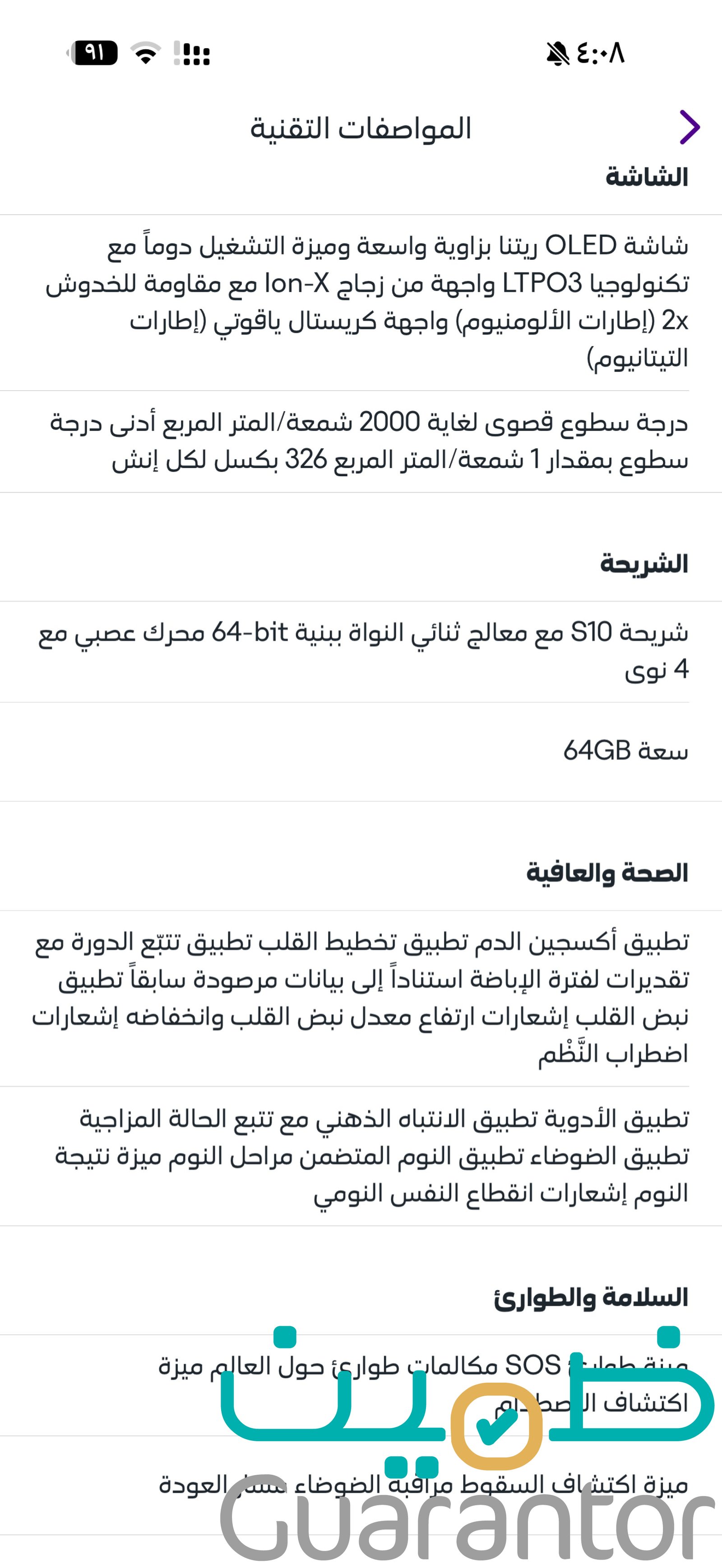Go back from the المواصفات التقنية page
Image resolution: width=722 pixels, height=1568 pixels.
(689, 127)
